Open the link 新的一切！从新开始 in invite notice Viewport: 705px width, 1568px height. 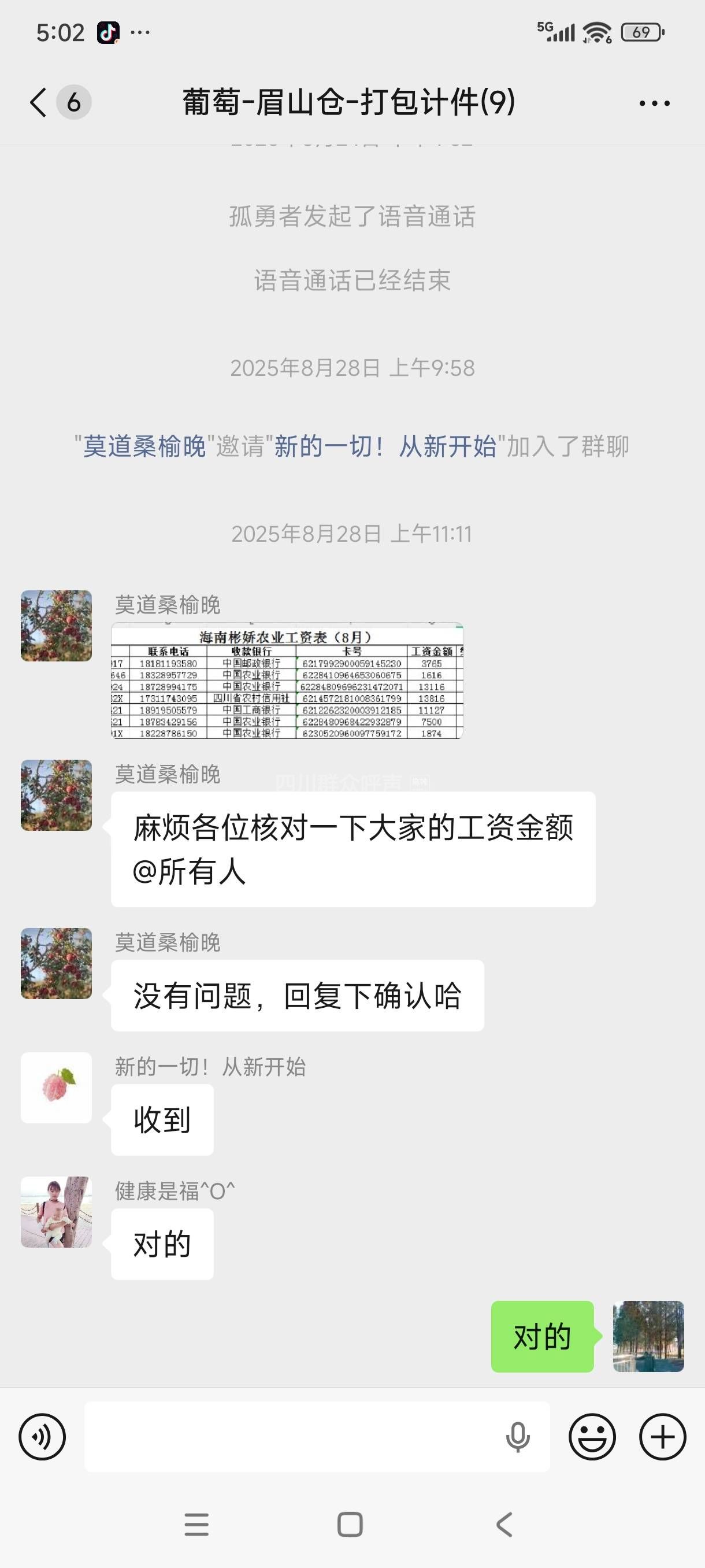pos(385,446)
